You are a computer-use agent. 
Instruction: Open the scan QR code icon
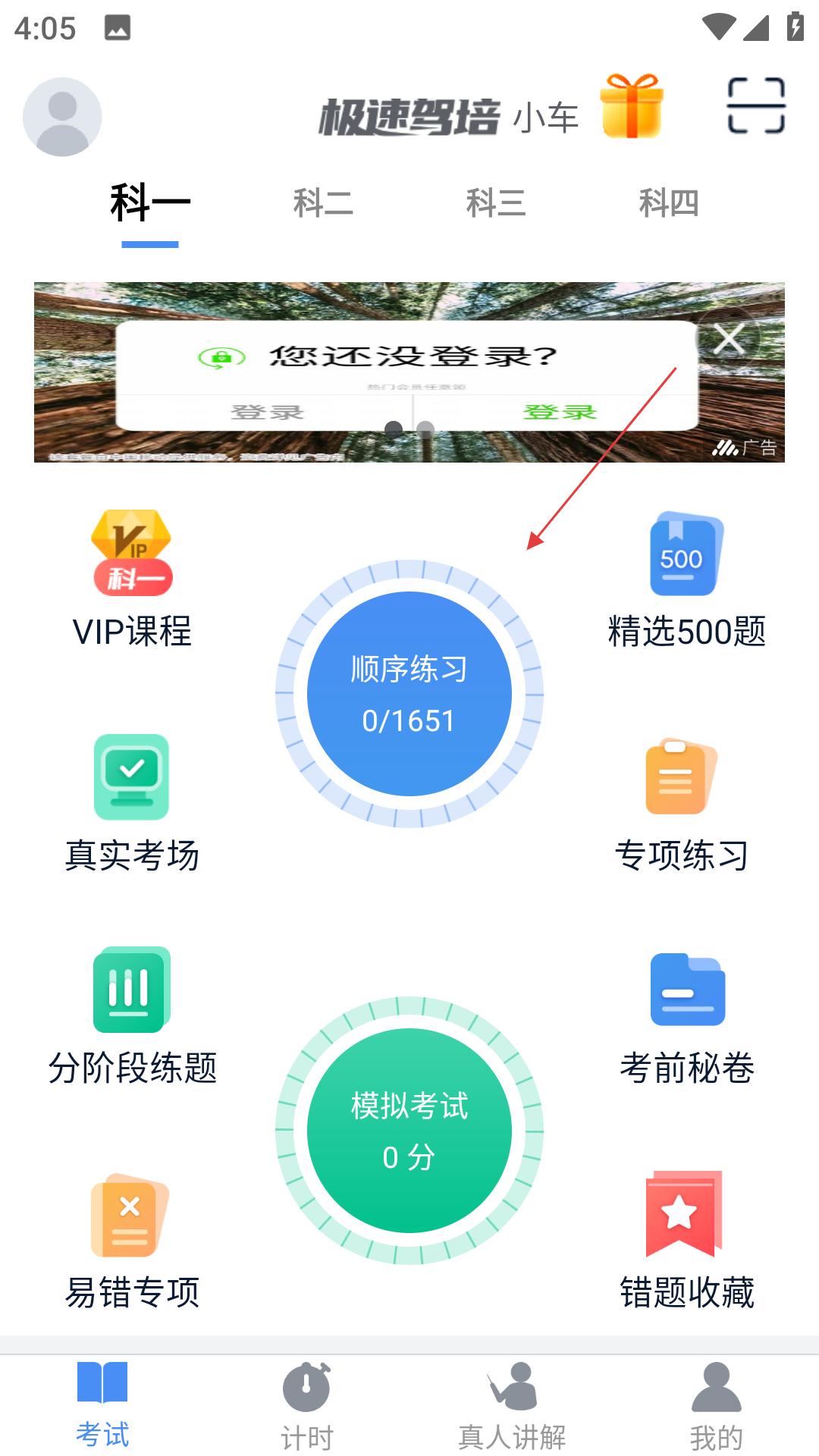coord(755,105)
